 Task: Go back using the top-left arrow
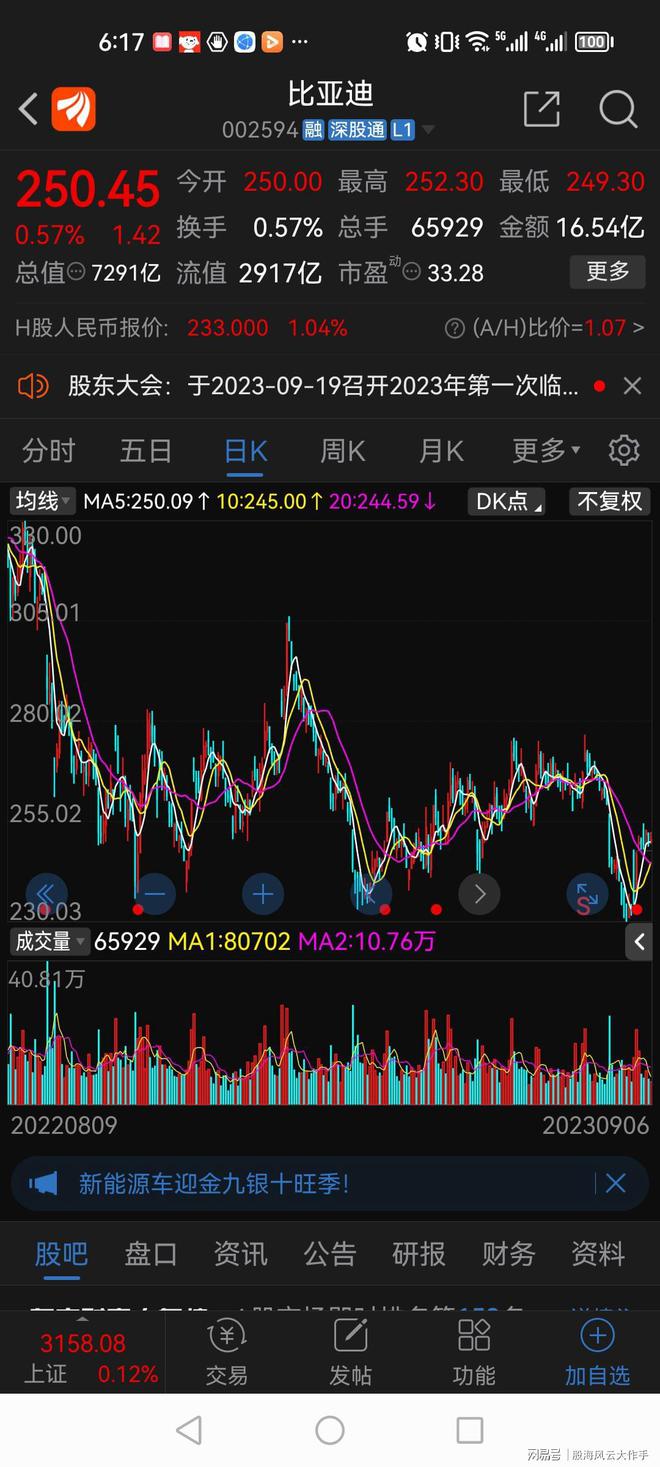pos(28,109)
